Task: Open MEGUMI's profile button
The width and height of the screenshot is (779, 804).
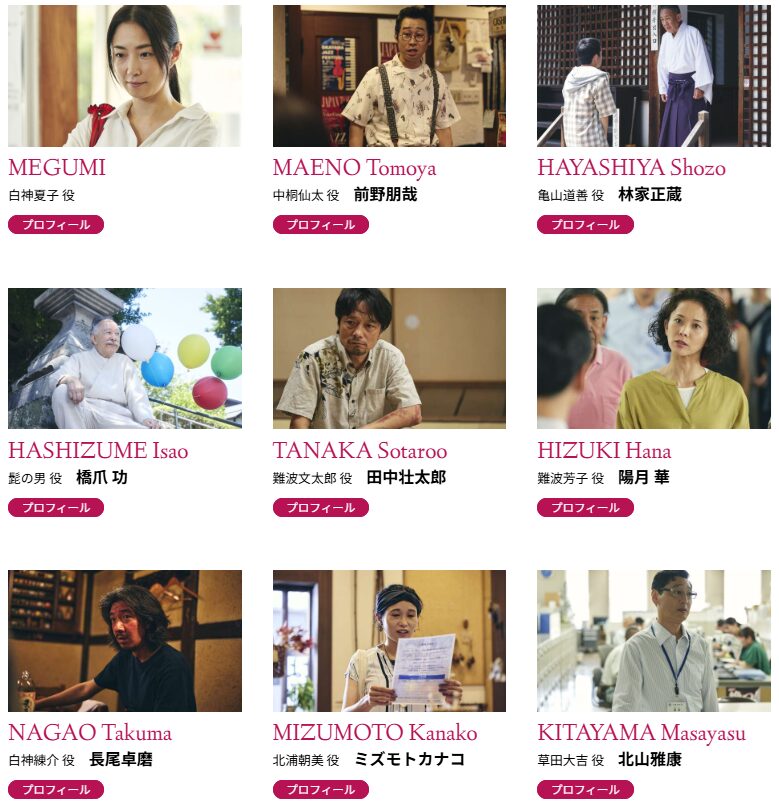Action: point(56,225)
